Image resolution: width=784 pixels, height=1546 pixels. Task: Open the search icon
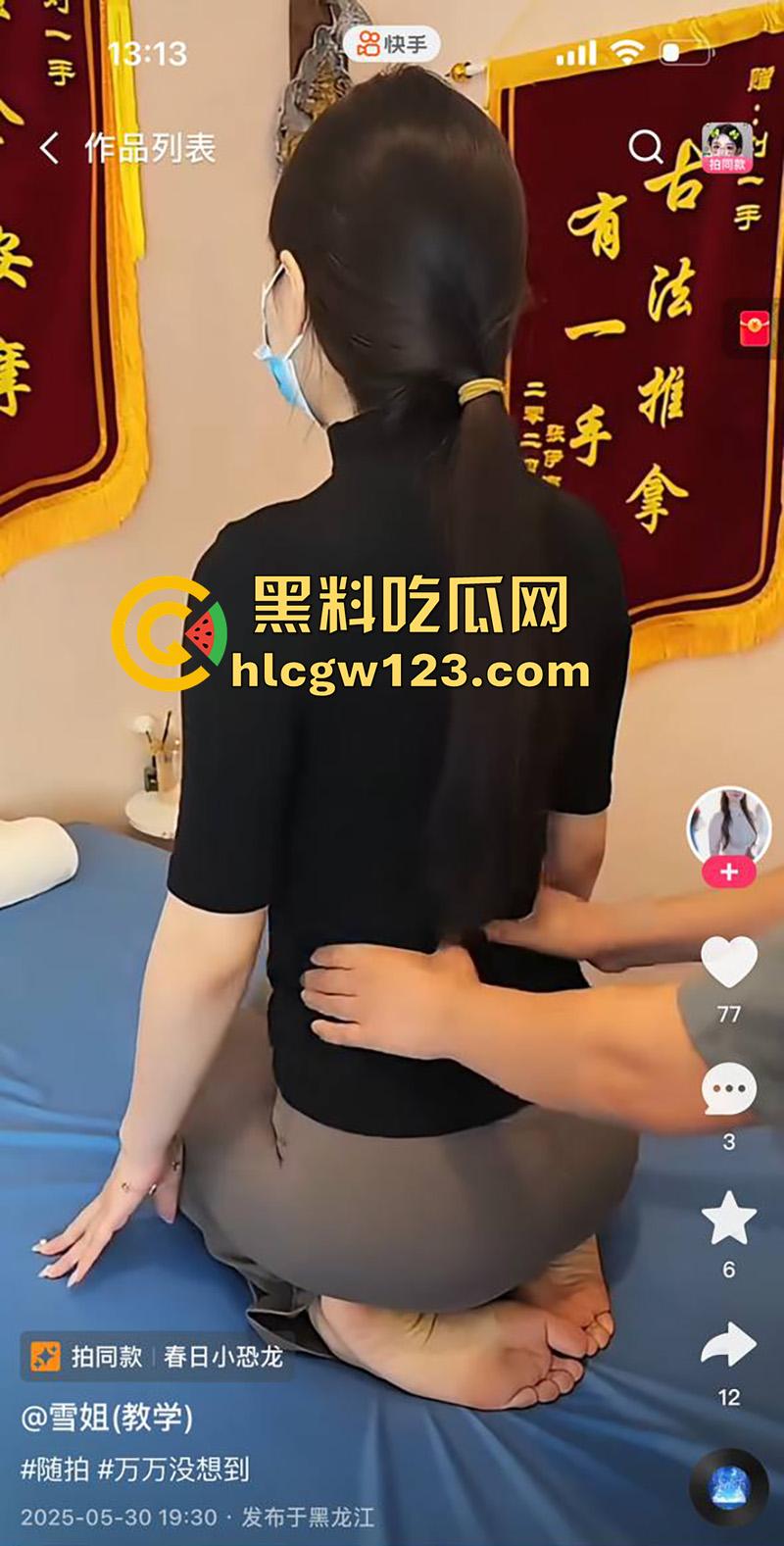pos(644,145)
